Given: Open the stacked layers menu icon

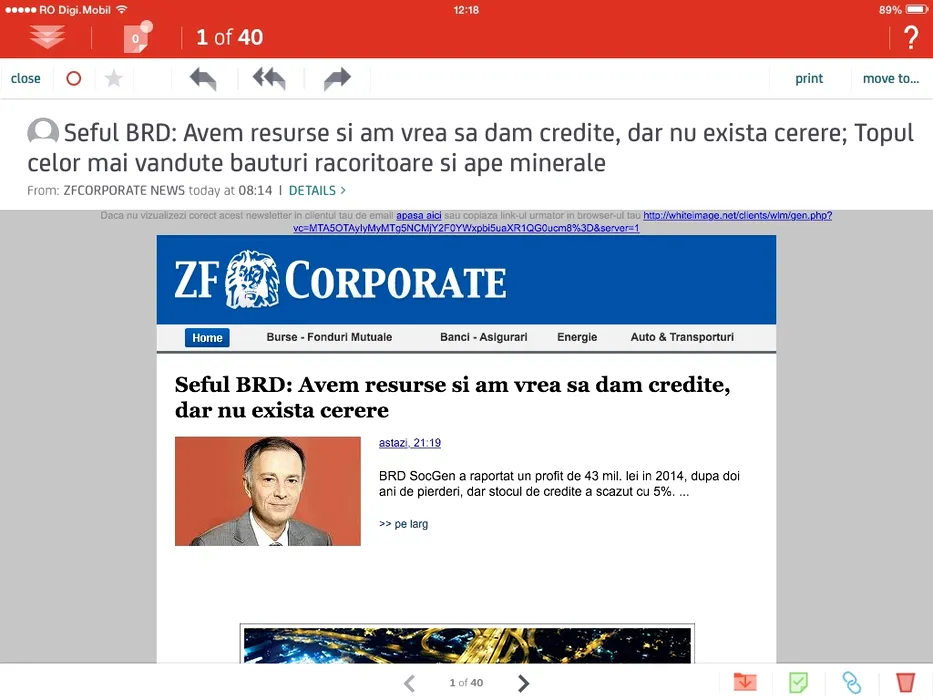Looking at the screenshot, I should 47,37.
